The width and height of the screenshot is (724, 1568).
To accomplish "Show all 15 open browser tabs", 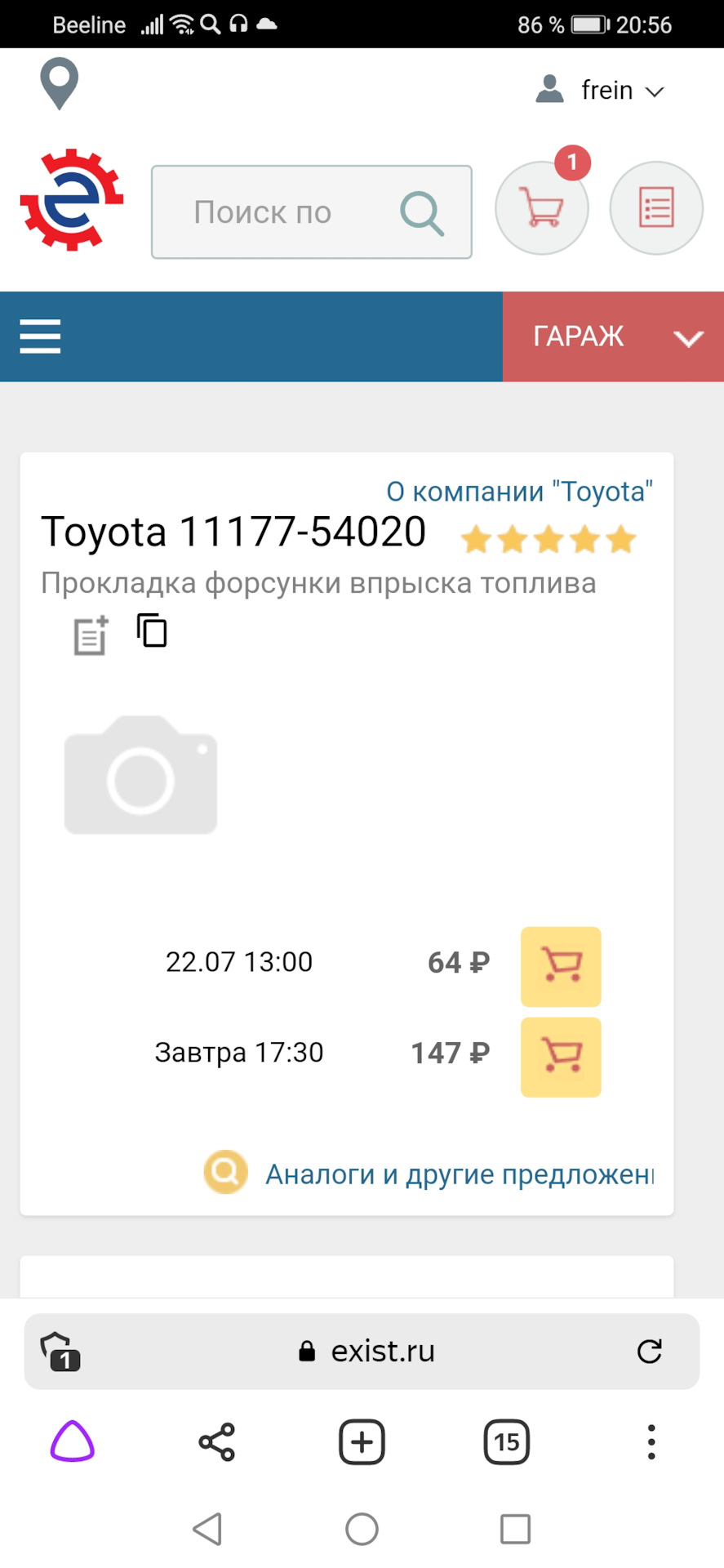I will click(506, 1442).
